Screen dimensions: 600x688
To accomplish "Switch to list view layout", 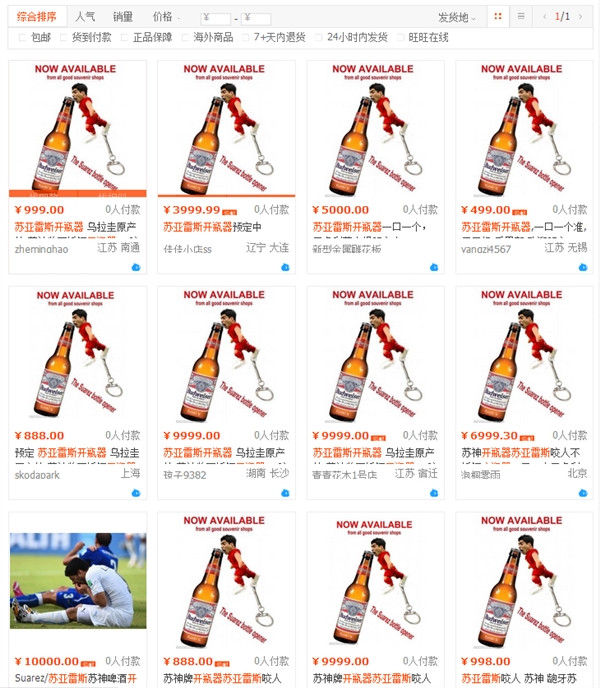I will click(521, 17).
